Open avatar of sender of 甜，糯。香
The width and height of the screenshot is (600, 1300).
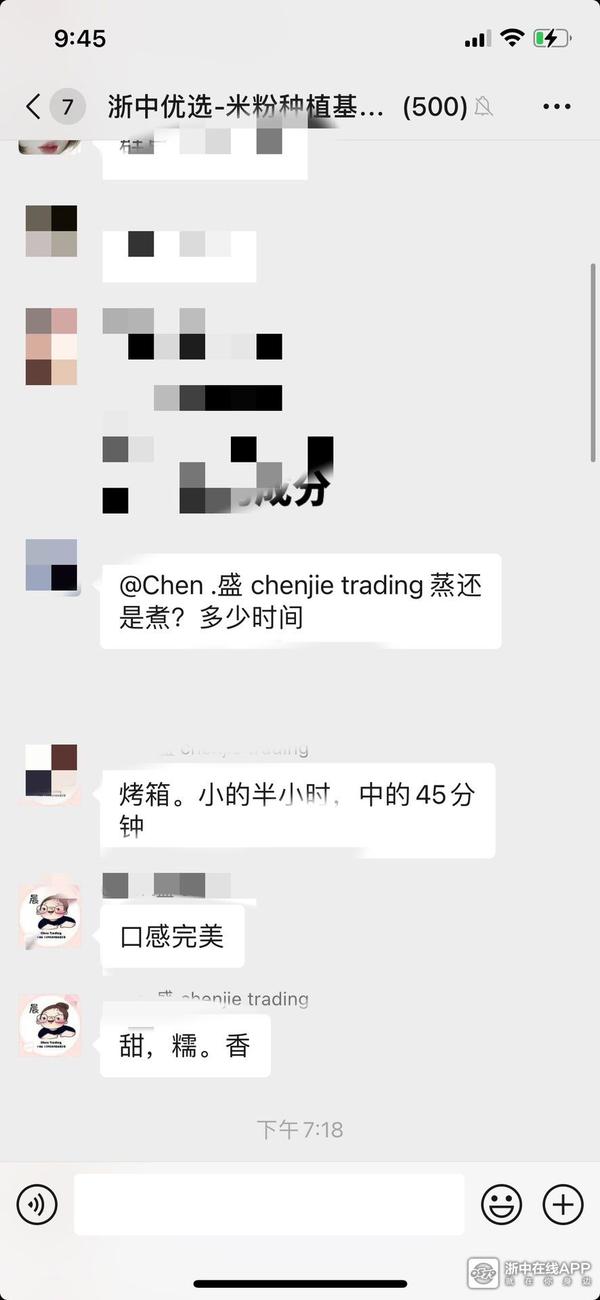pyautogui.click(x=50, y=1026)
